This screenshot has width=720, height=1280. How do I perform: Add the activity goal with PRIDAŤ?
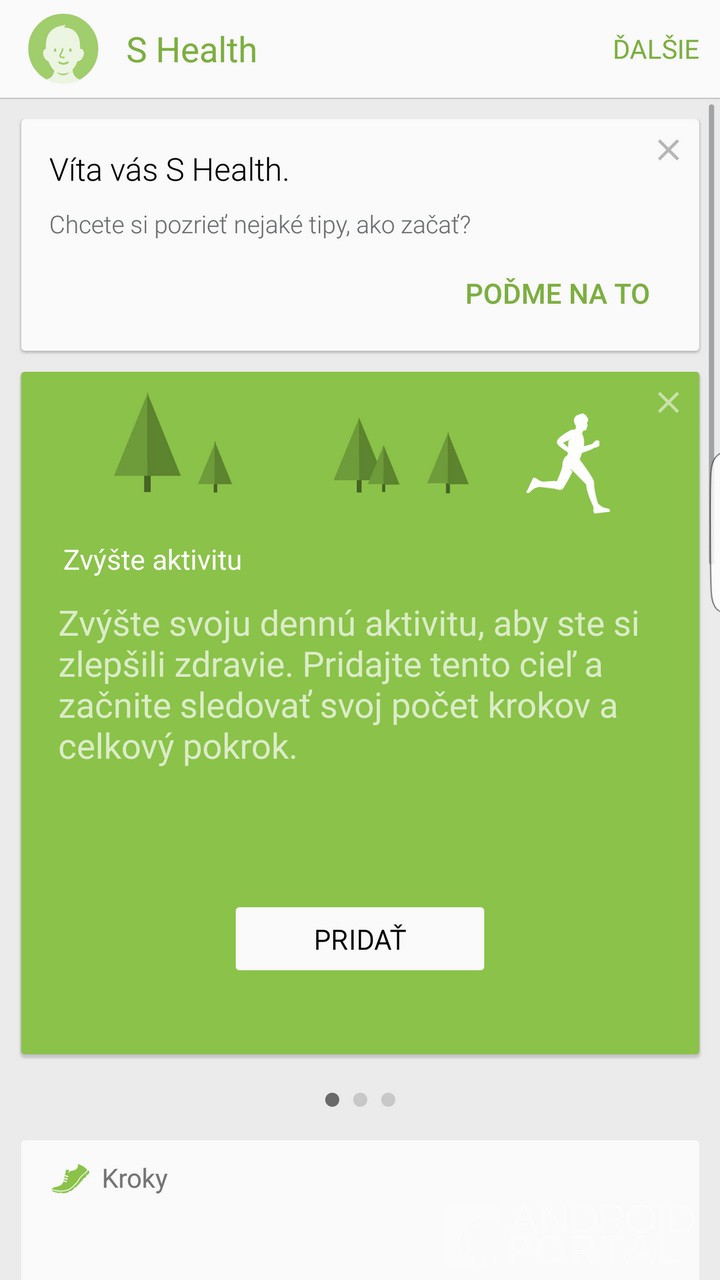tap(360, 939)
